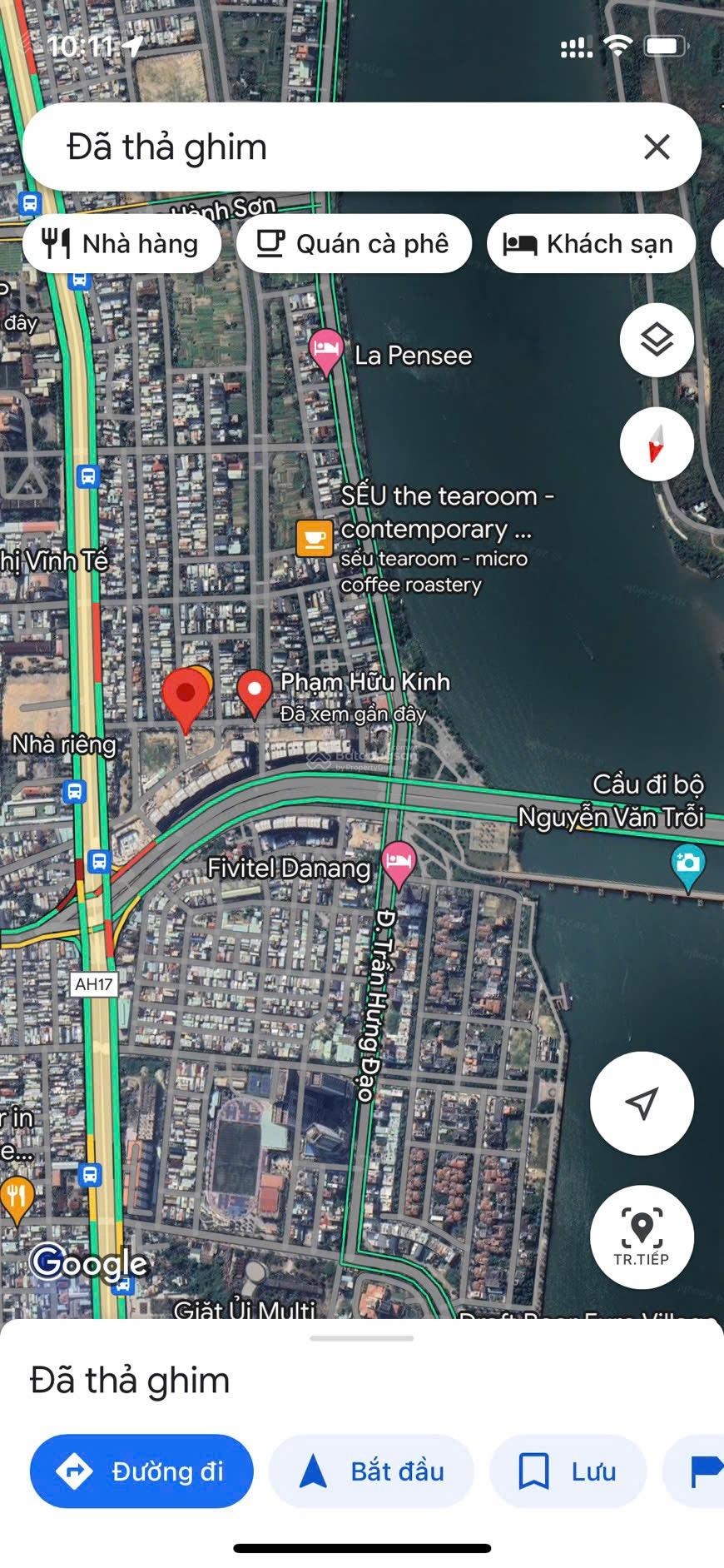Reset map orientation with the compass
Viewport: 724px width, 1568px height.
(x=657, y=444)
